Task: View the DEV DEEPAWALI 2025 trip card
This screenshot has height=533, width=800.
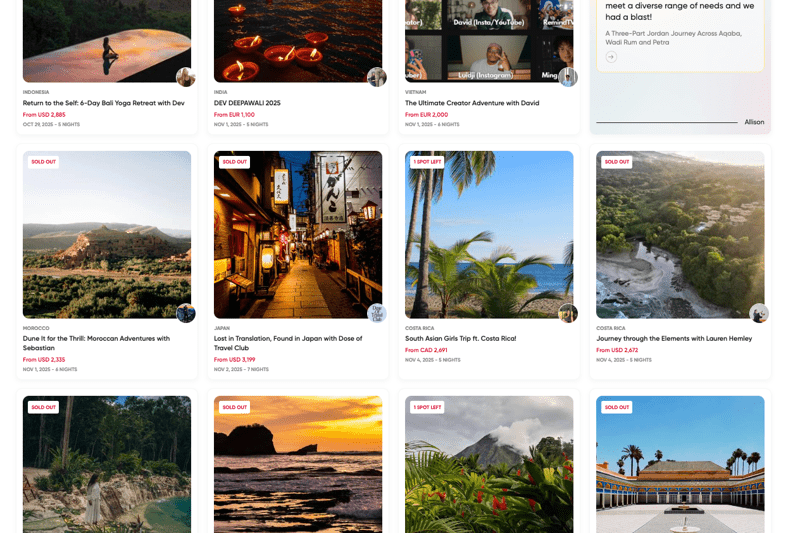Action: pos(247,103)
